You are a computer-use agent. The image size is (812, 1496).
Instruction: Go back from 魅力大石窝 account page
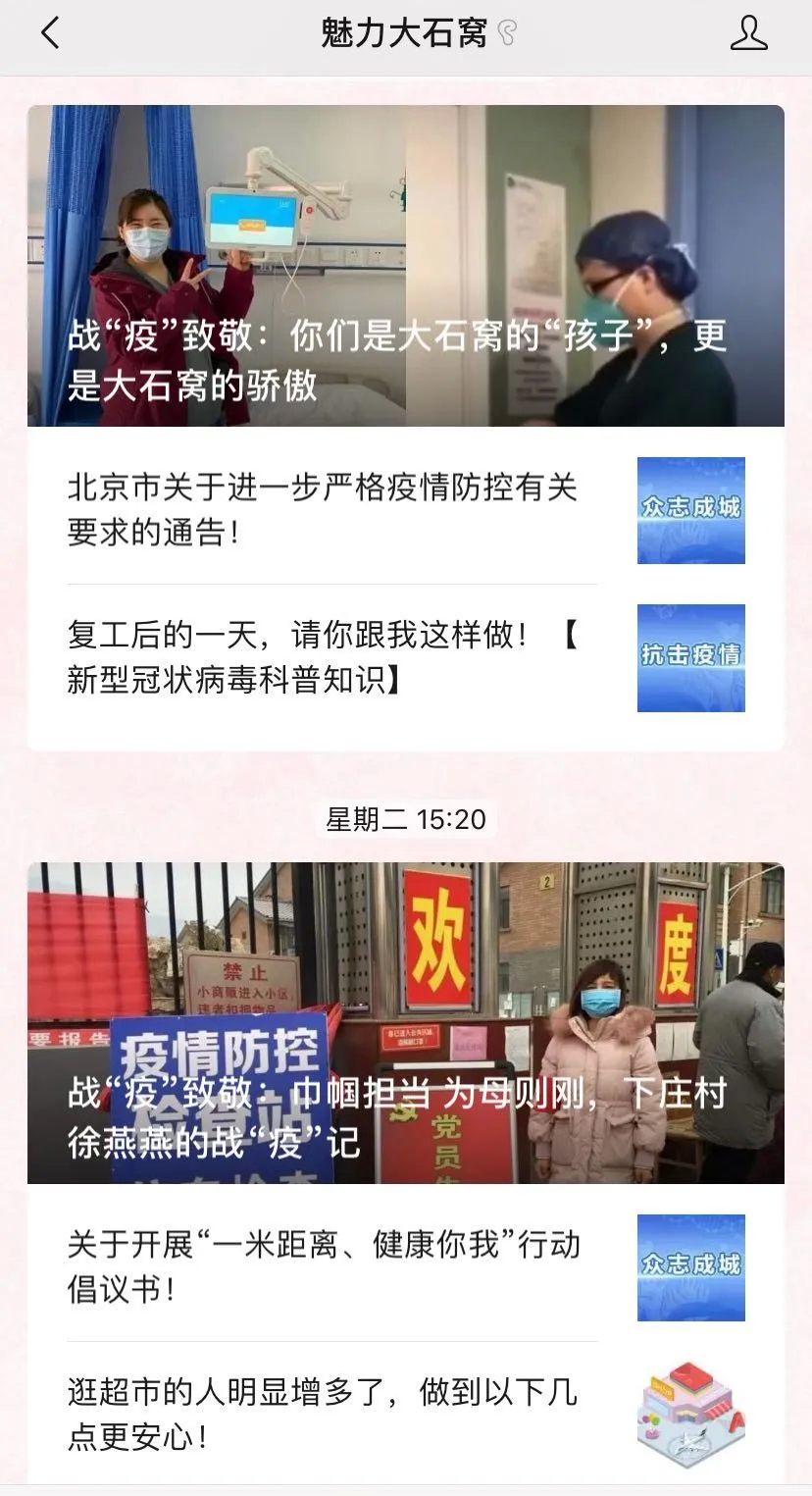[x=51, y=33]
